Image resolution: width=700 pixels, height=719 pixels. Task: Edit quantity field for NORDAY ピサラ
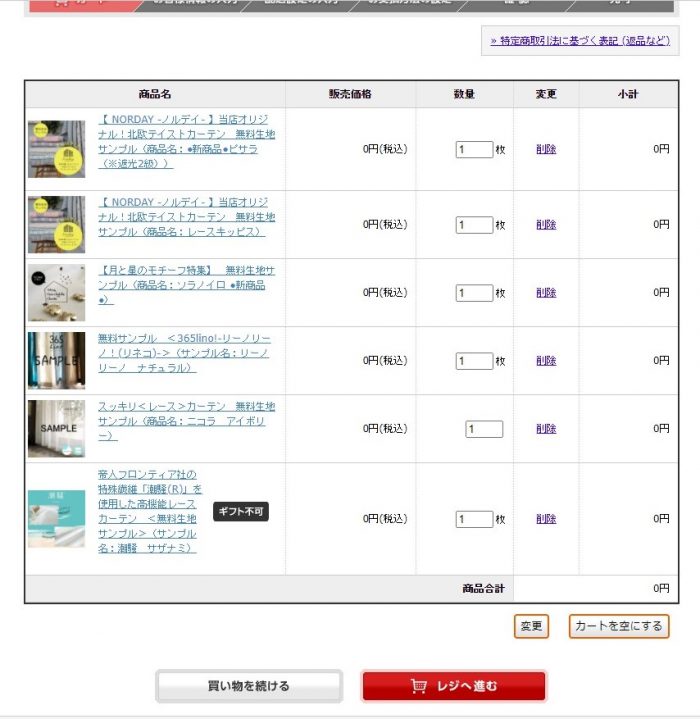coord(474,149)
